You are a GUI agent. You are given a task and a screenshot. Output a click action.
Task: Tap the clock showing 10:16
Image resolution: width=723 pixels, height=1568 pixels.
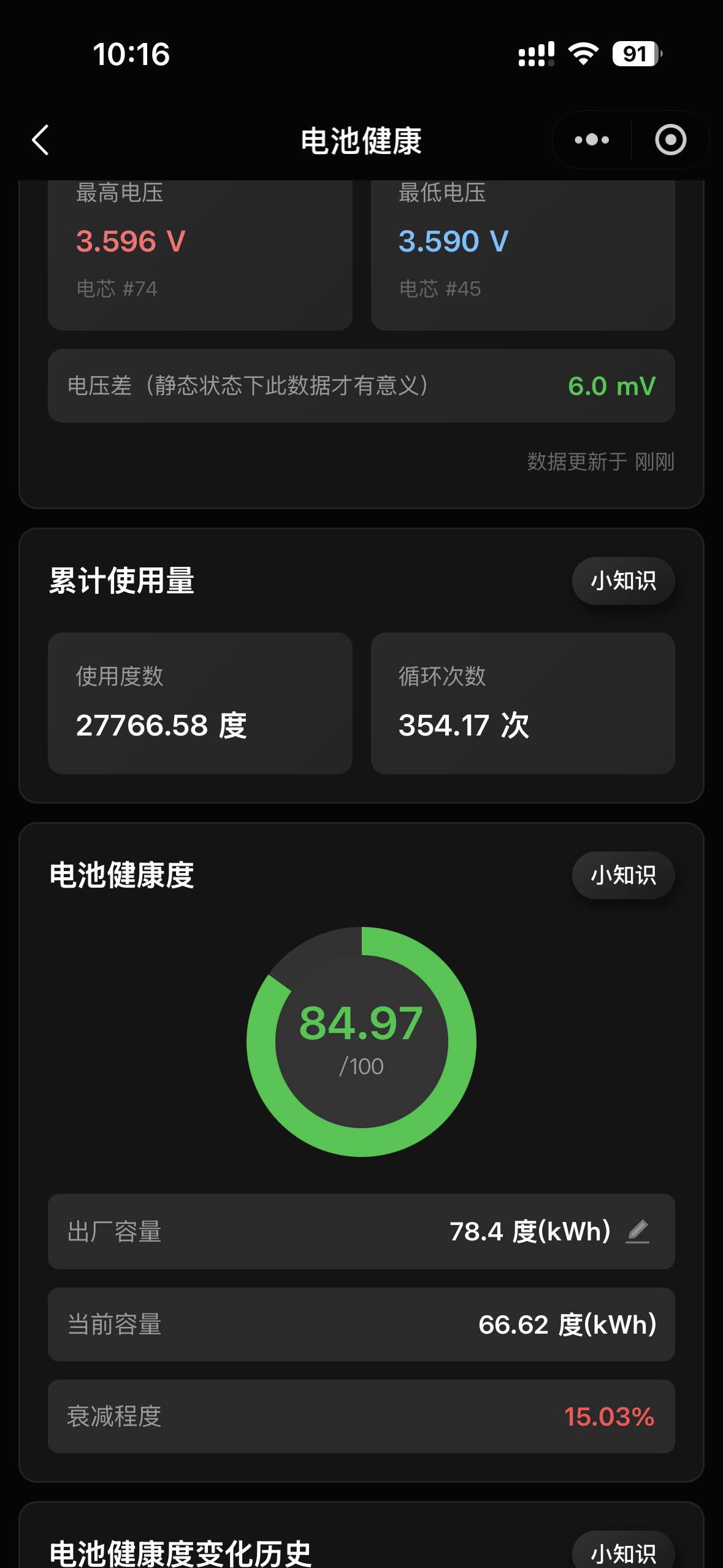130,55
